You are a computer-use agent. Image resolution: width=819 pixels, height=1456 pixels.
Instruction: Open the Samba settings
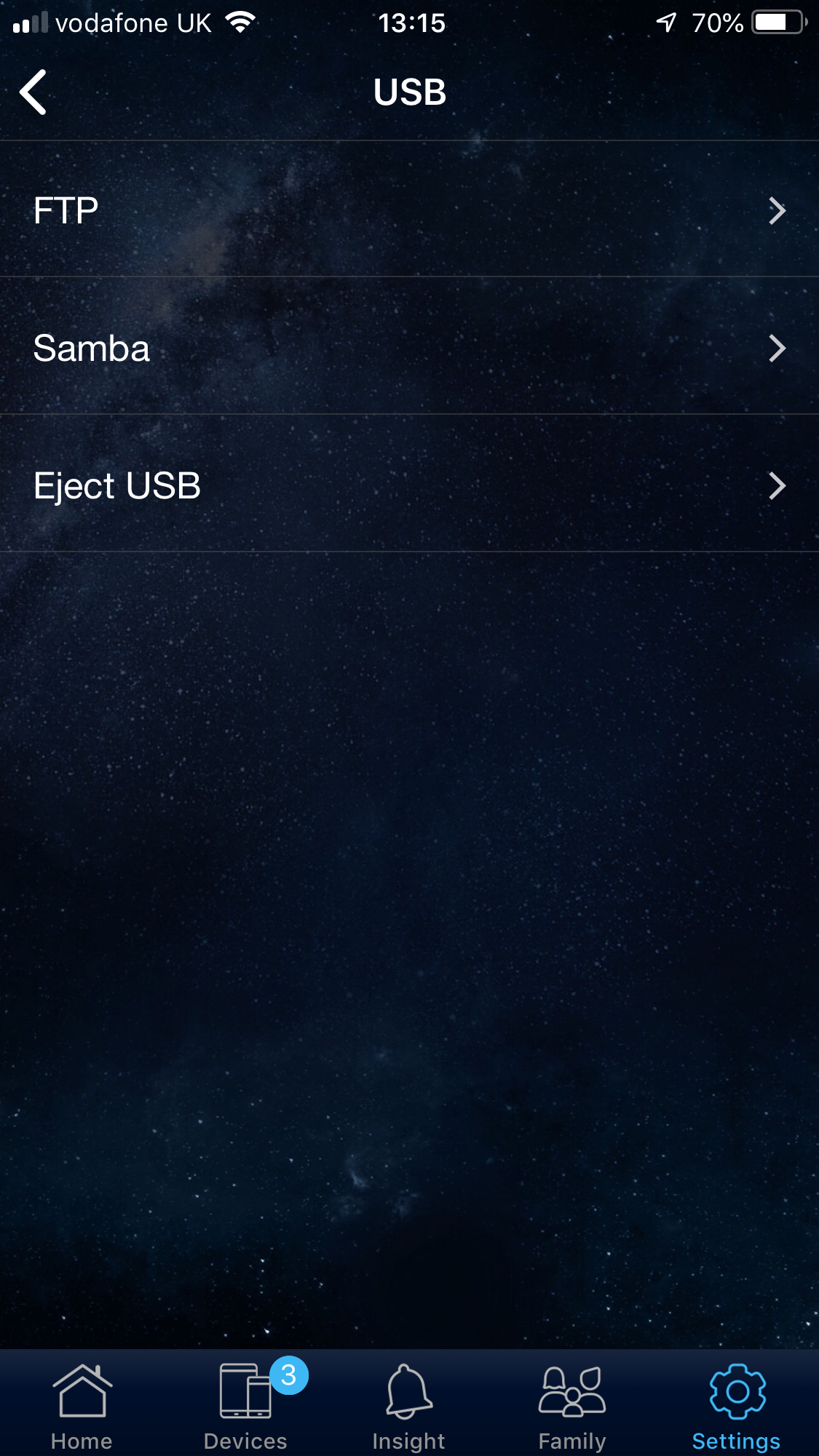pos(409,348)
